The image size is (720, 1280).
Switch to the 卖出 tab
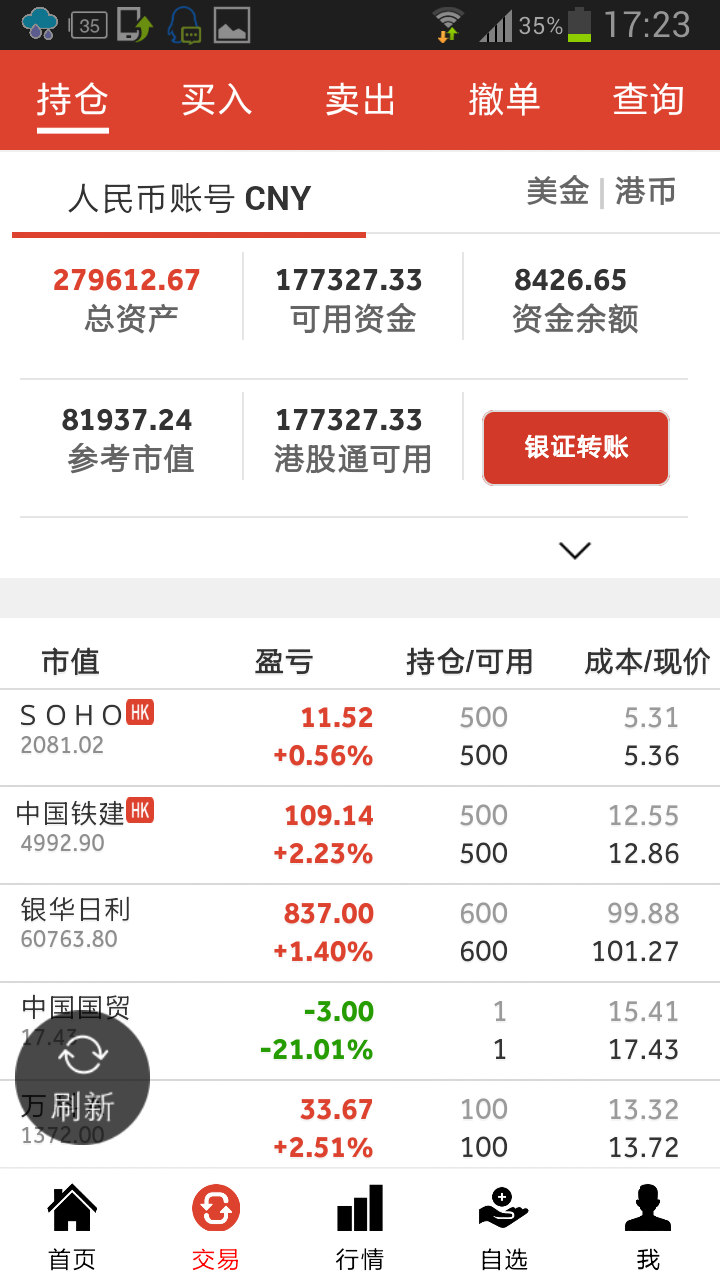pos(360,100)
